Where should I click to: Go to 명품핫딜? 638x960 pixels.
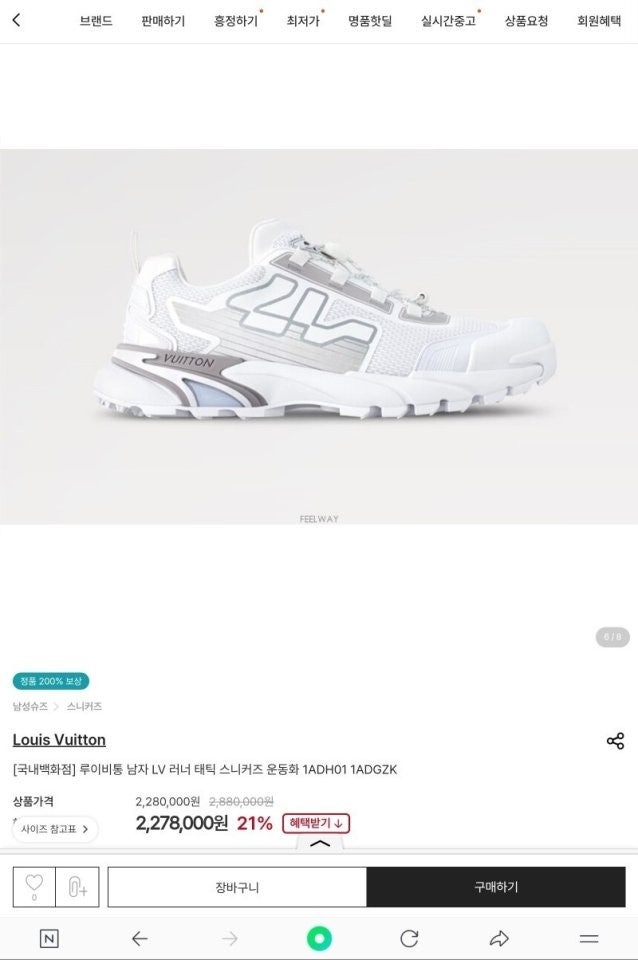point(370,21)
